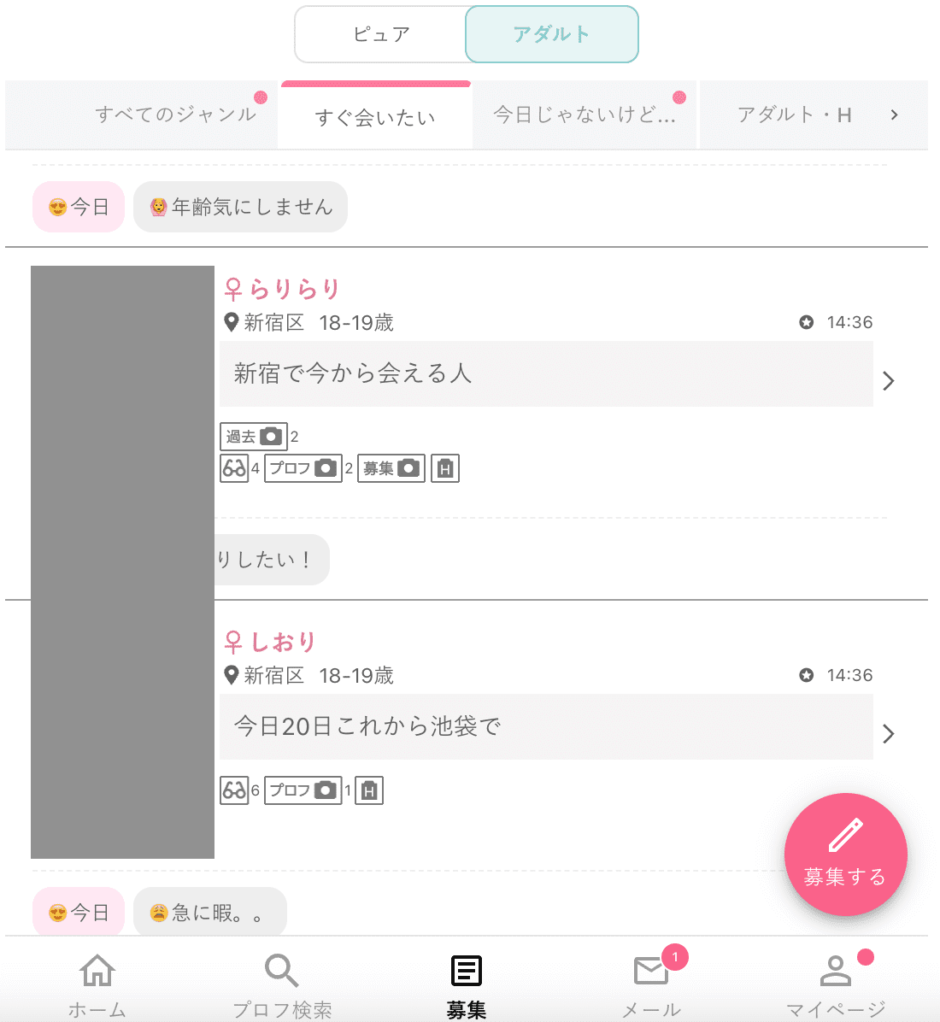Toggle the 急に暇。。filter chip

point(209,912)
